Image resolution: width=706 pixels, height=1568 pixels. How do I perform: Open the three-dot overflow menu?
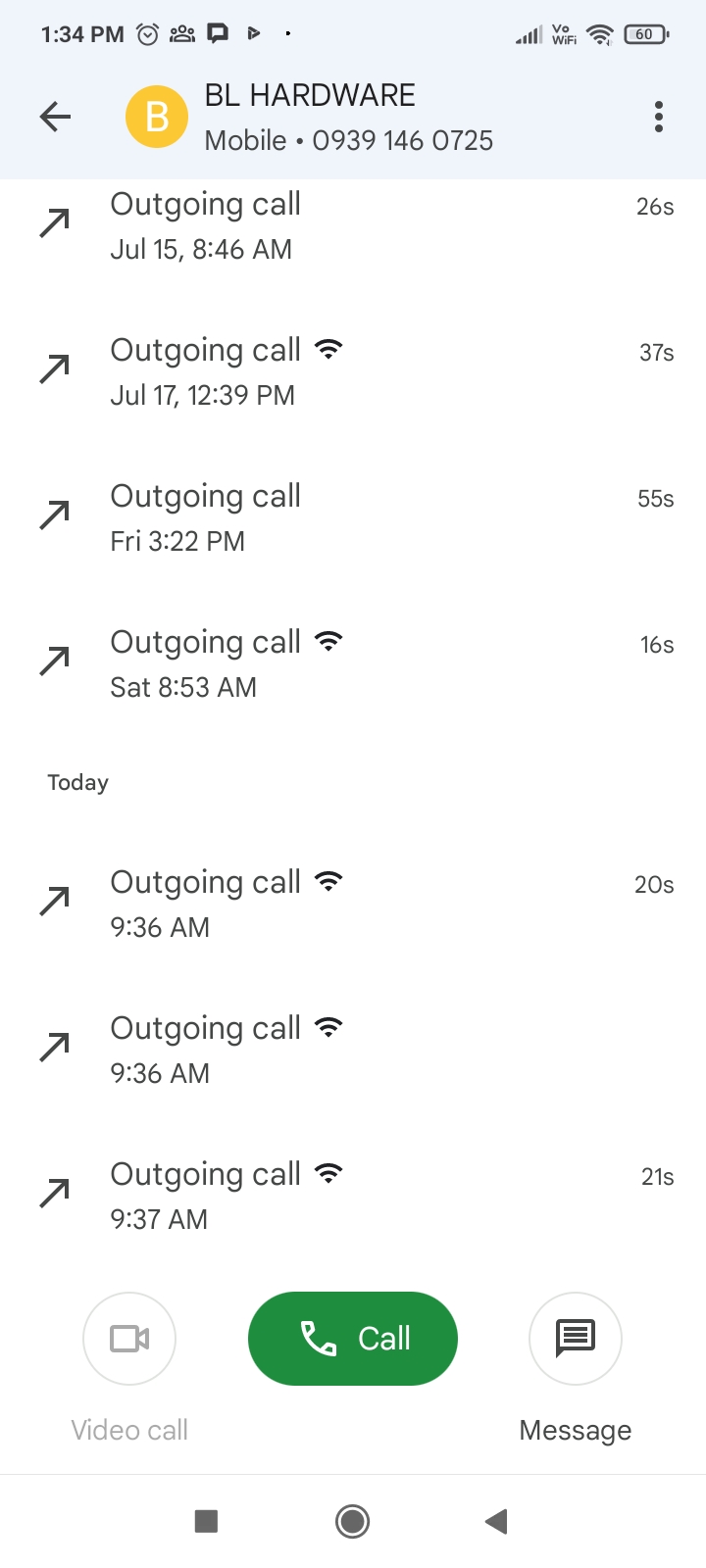tap(659, 117)
